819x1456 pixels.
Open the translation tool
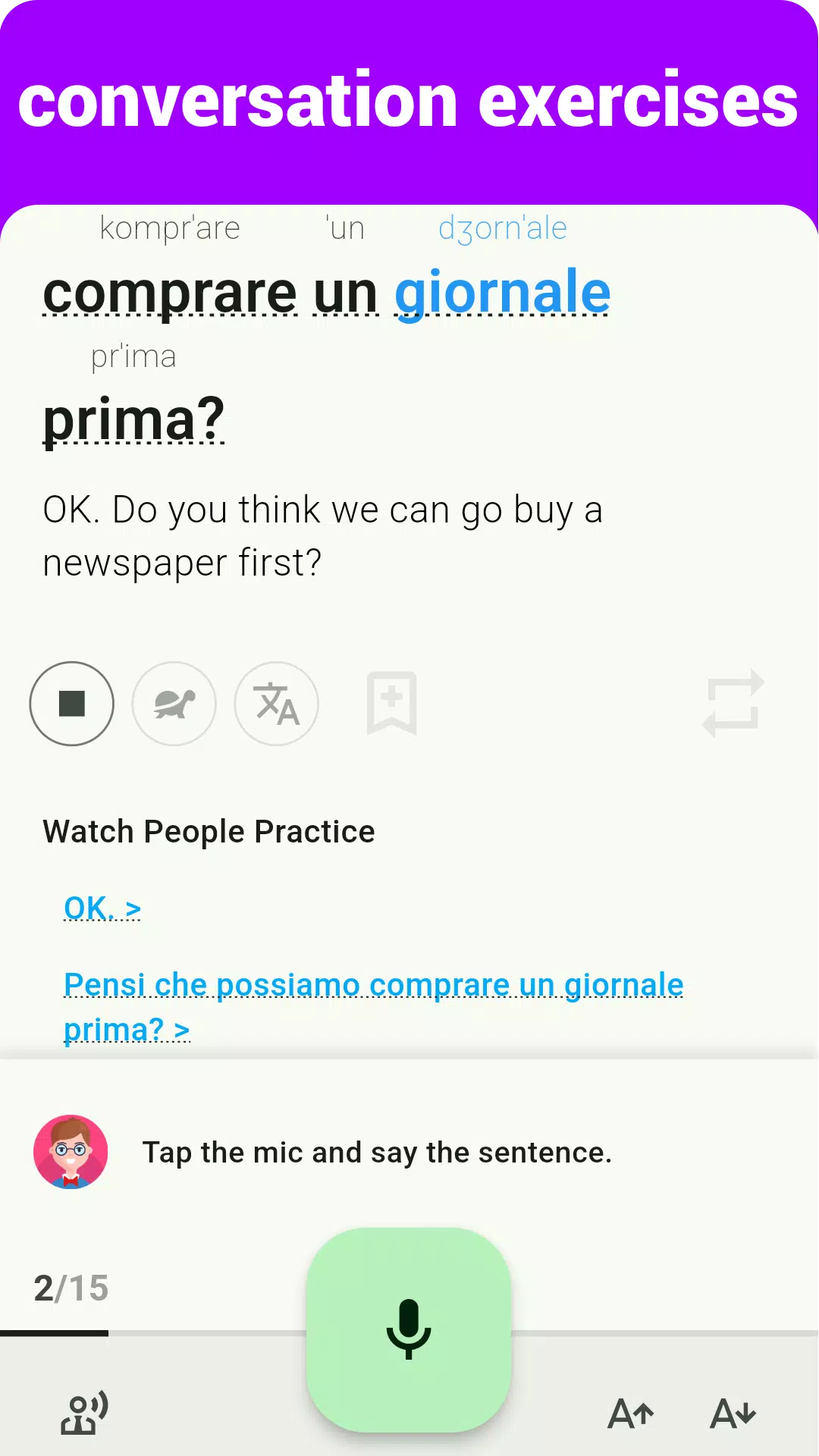pyautogui.click(x=276, y=703)
